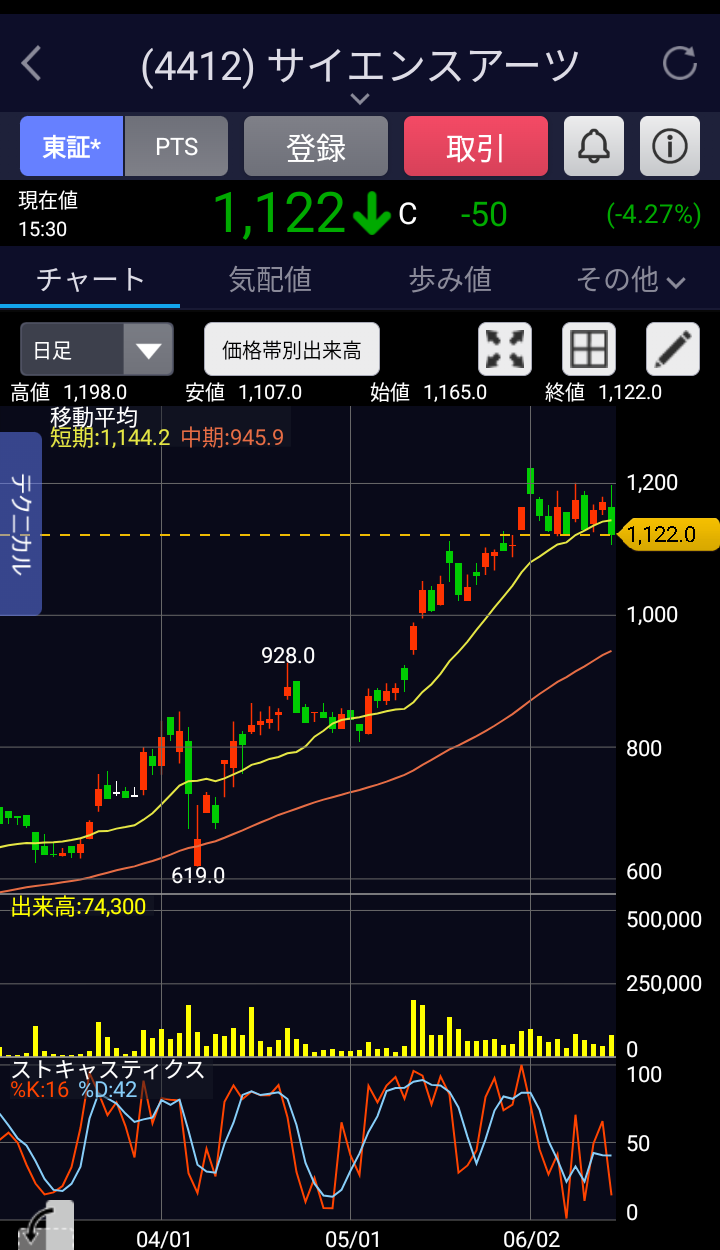Open the 取引 trade button

[476, 147]
